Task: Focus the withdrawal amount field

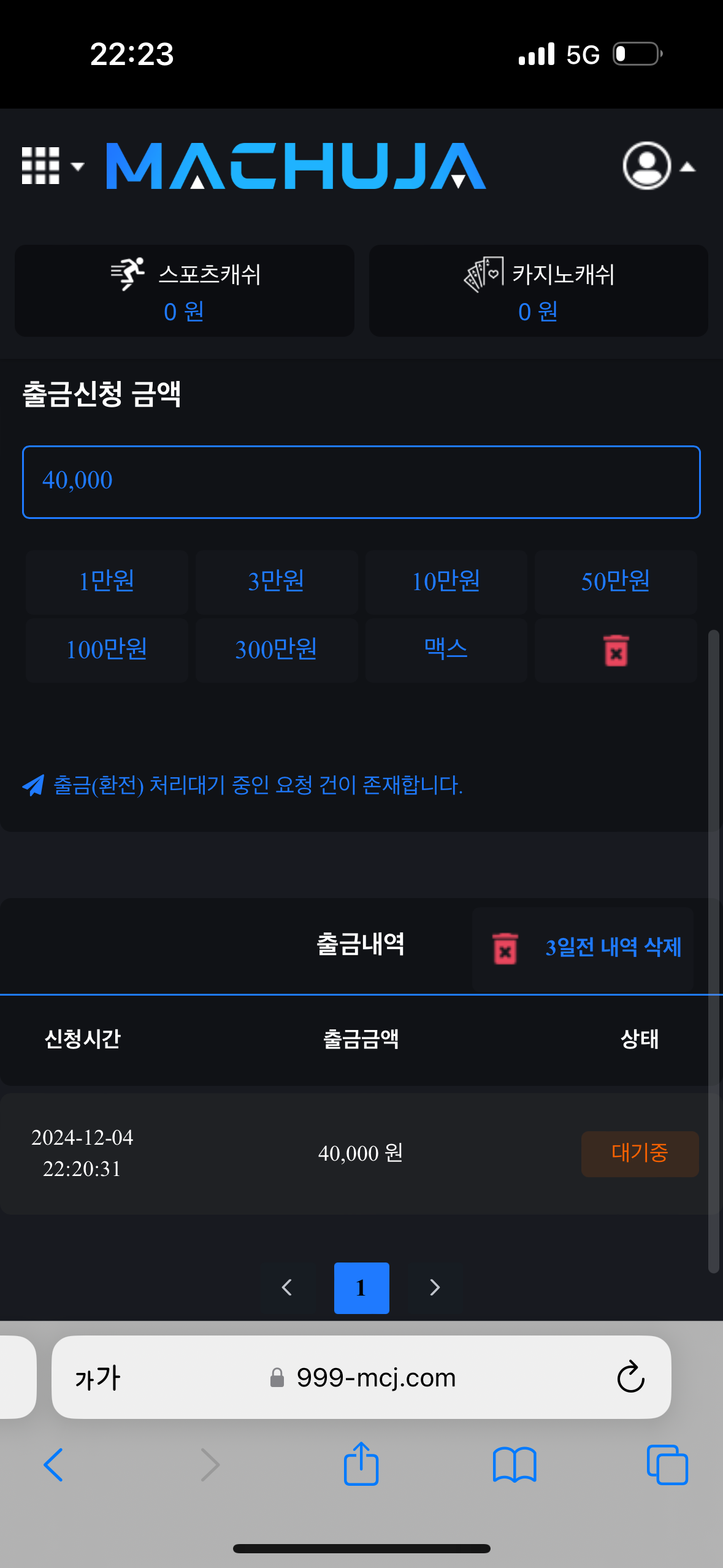Action: click(361, 482)
